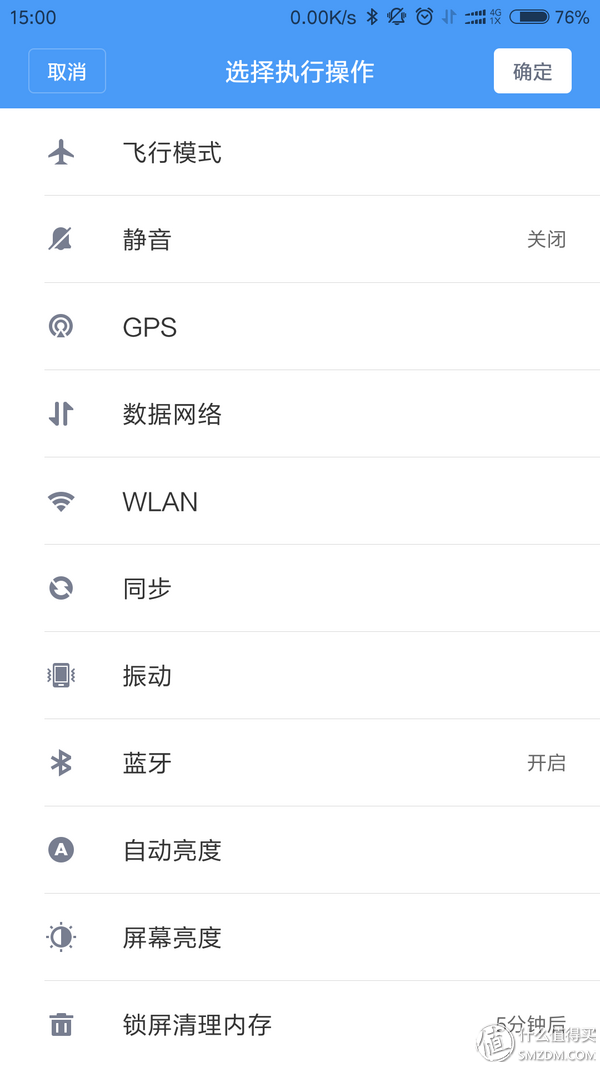Choose 自动亮度 action

(300, 850)
